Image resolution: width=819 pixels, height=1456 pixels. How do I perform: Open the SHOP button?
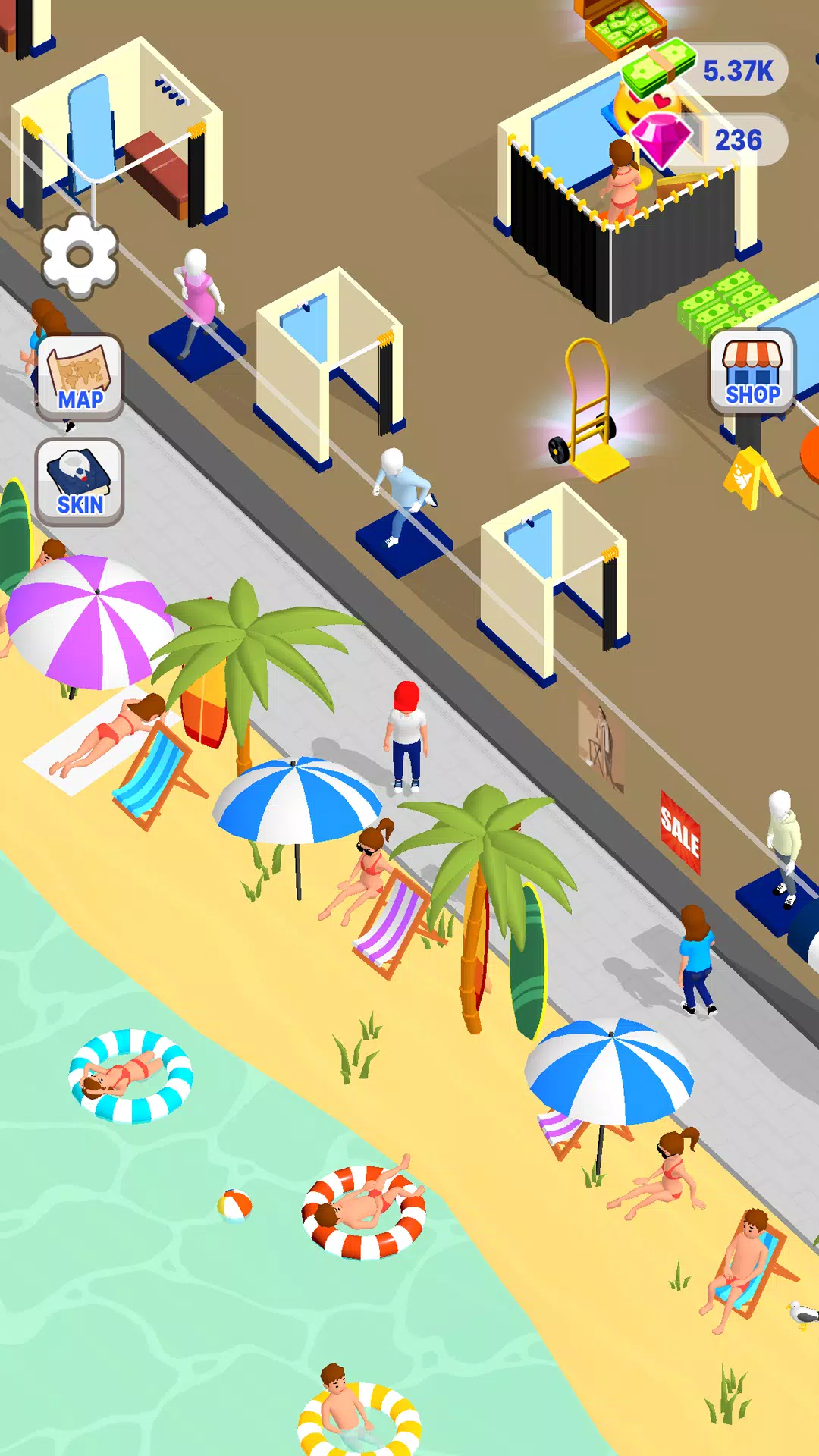[752, 372]
